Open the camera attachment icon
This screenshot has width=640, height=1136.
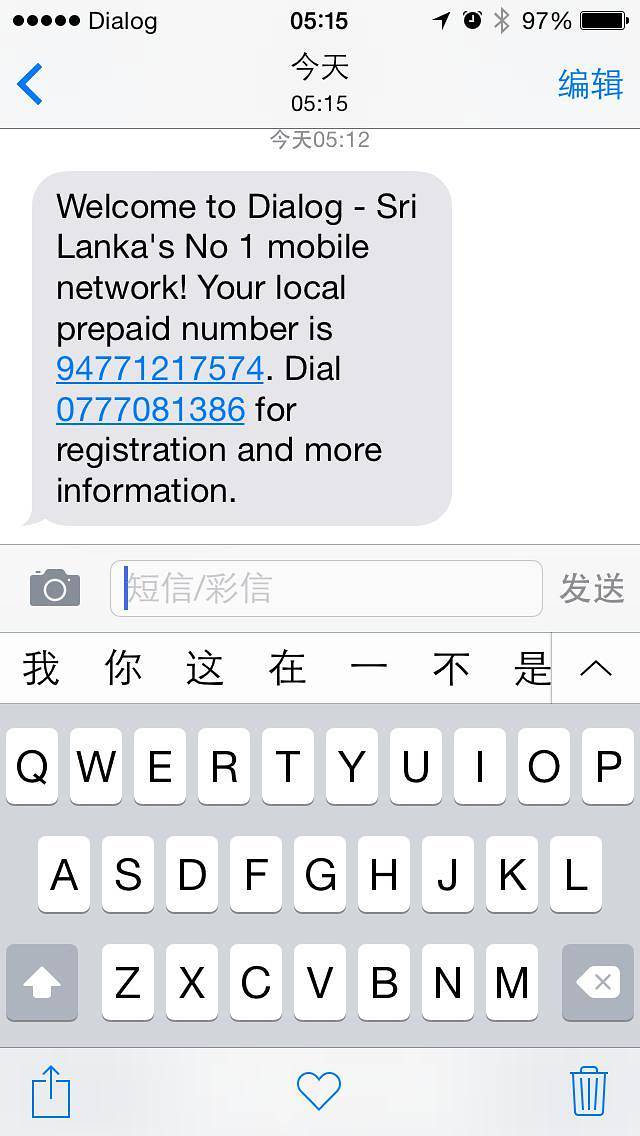coord(55,588)
